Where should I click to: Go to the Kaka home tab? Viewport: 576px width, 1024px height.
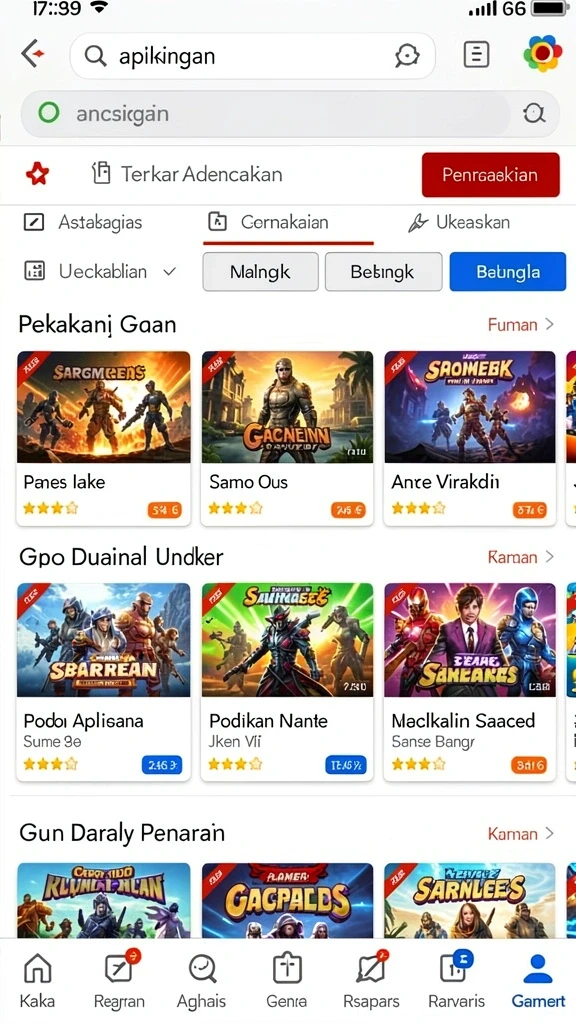point(37,981)
